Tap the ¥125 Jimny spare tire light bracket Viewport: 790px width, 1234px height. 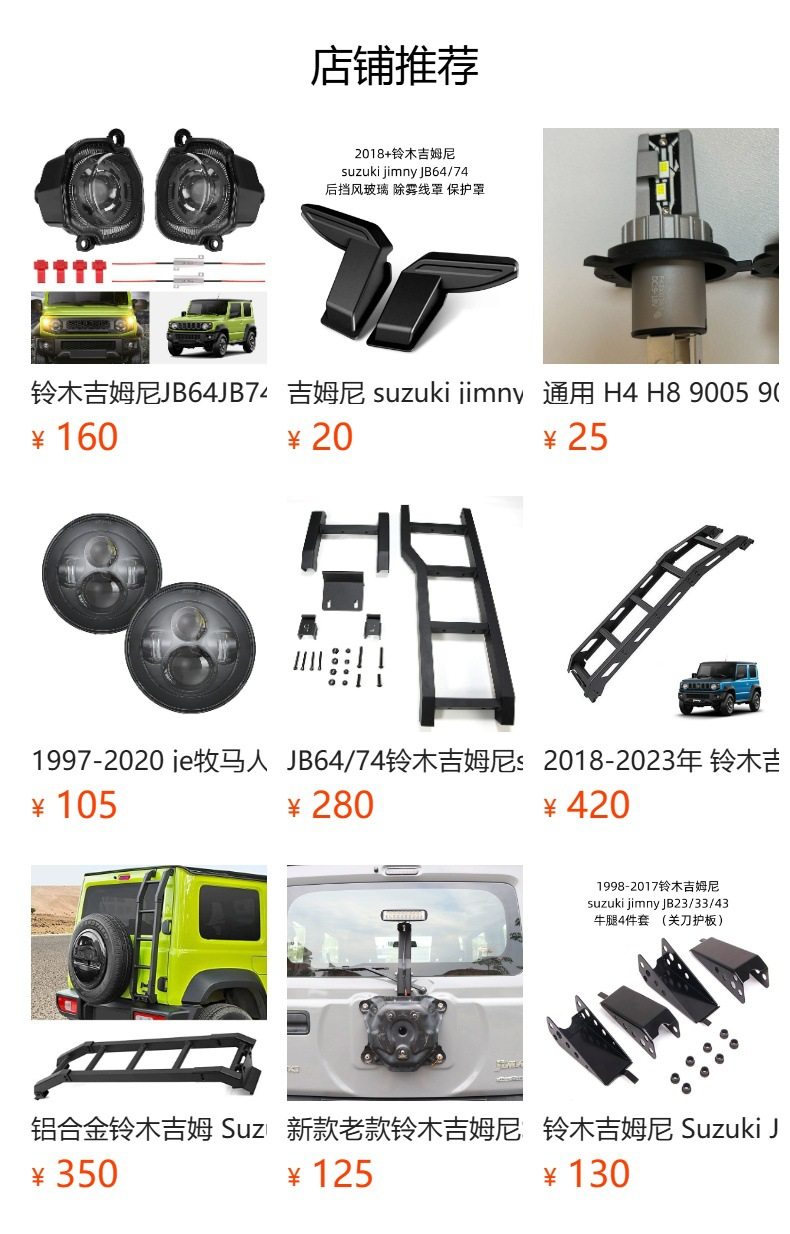pyautogui.click(x=404, y=982)
